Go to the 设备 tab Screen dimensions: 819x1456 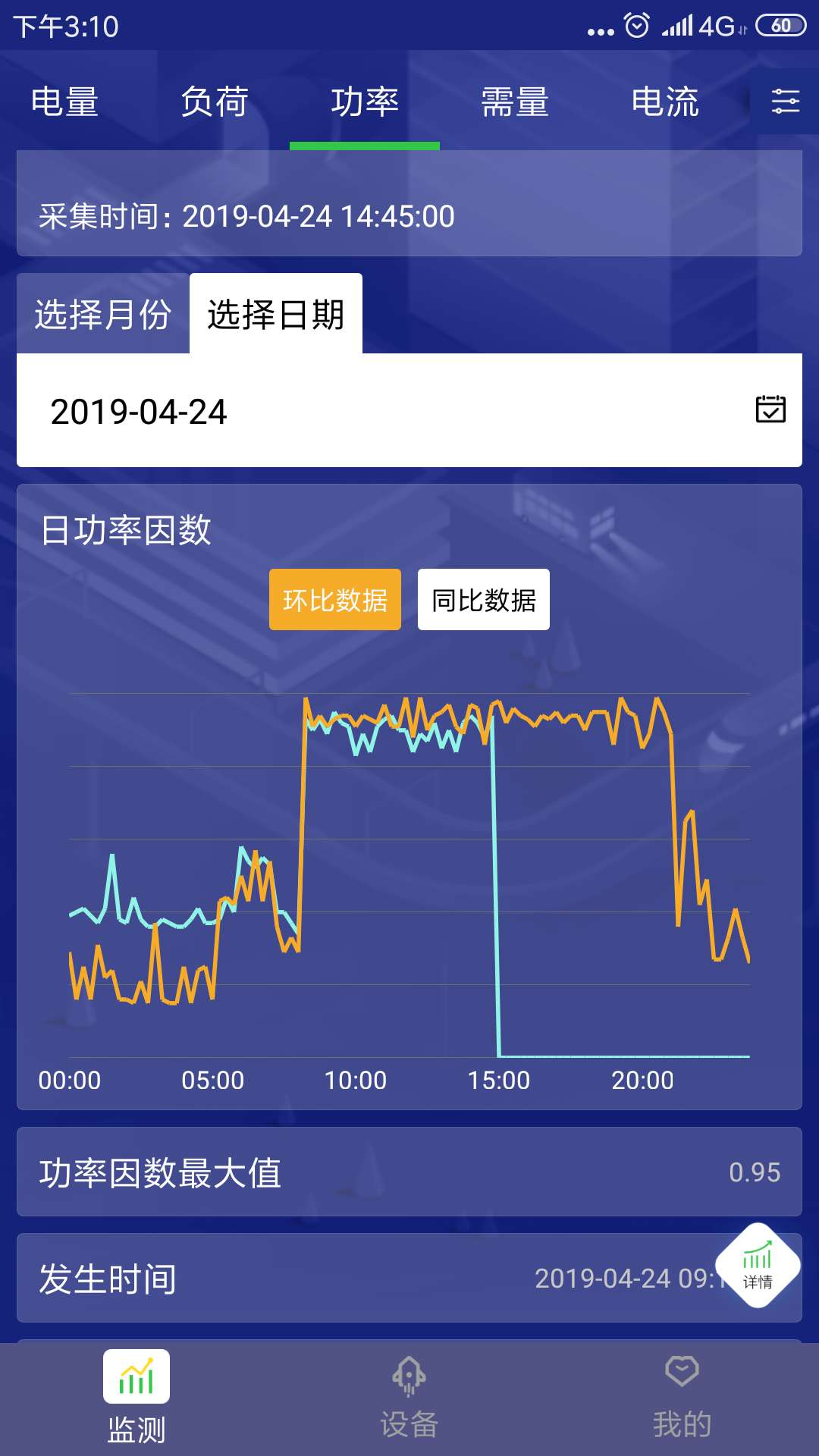[409, 1399]
